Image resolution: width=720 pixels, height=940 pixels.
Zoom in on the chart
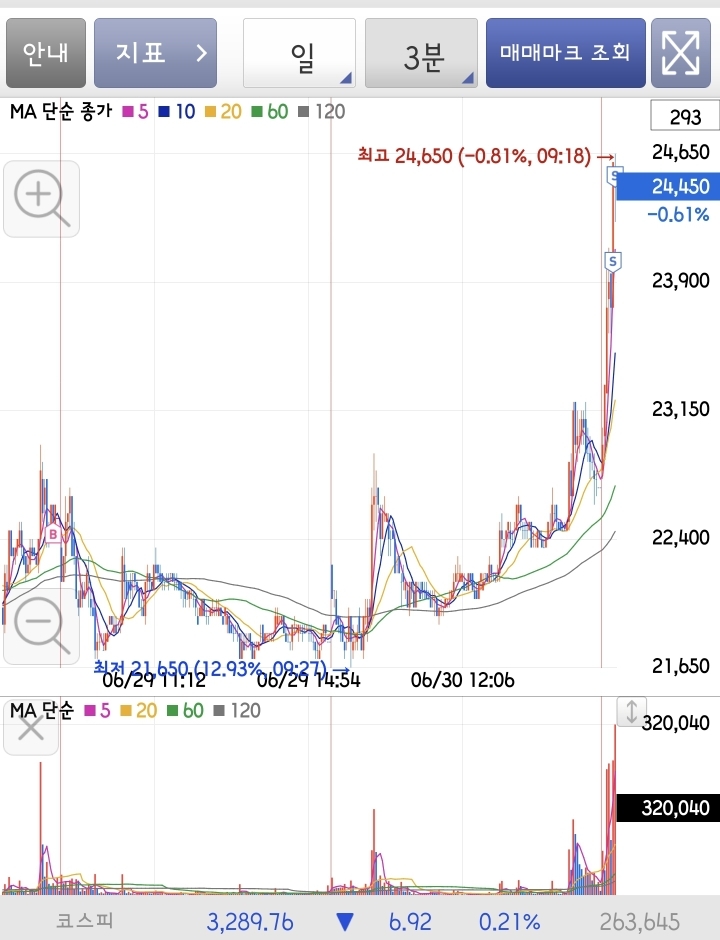pos(41,198)
